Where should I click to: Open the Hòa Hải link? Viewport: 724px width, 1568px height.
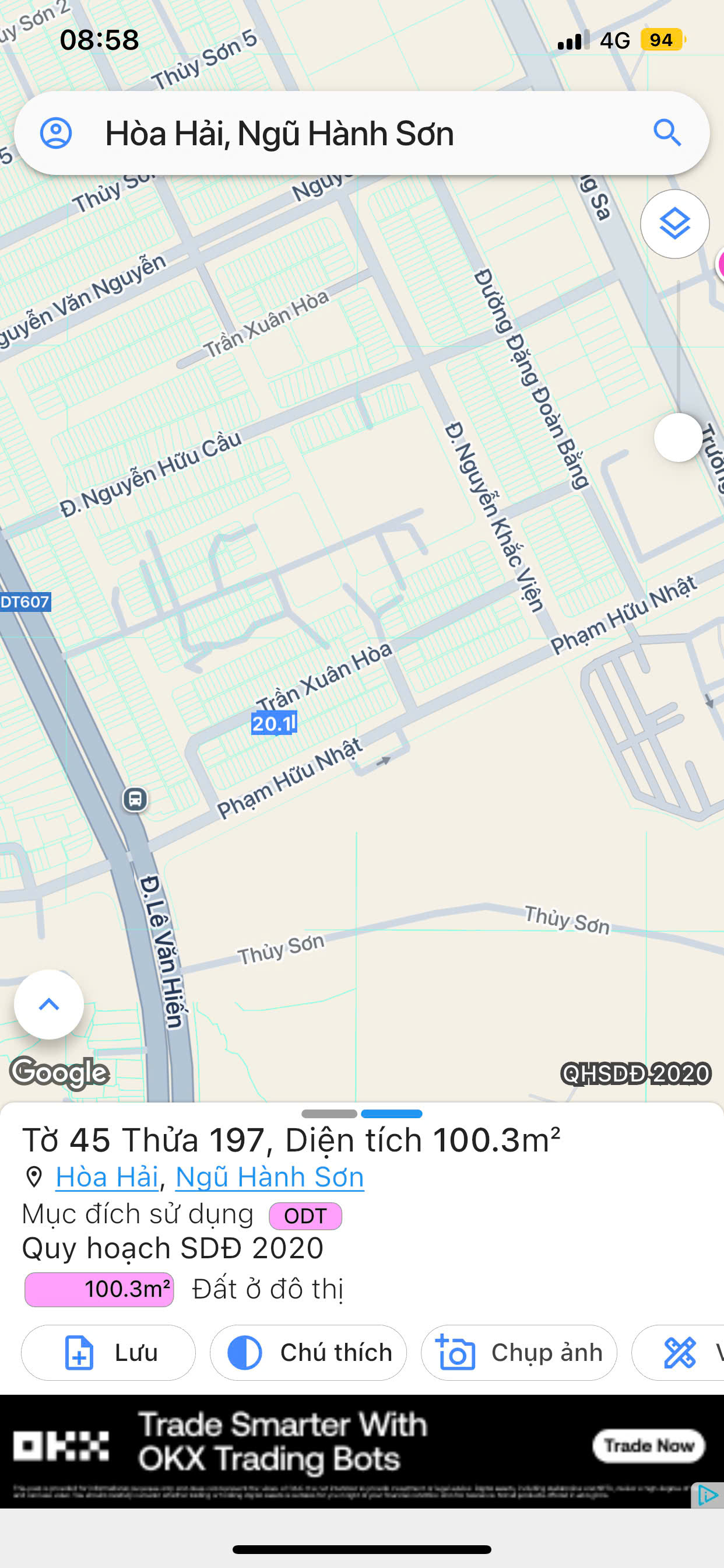107,1177
